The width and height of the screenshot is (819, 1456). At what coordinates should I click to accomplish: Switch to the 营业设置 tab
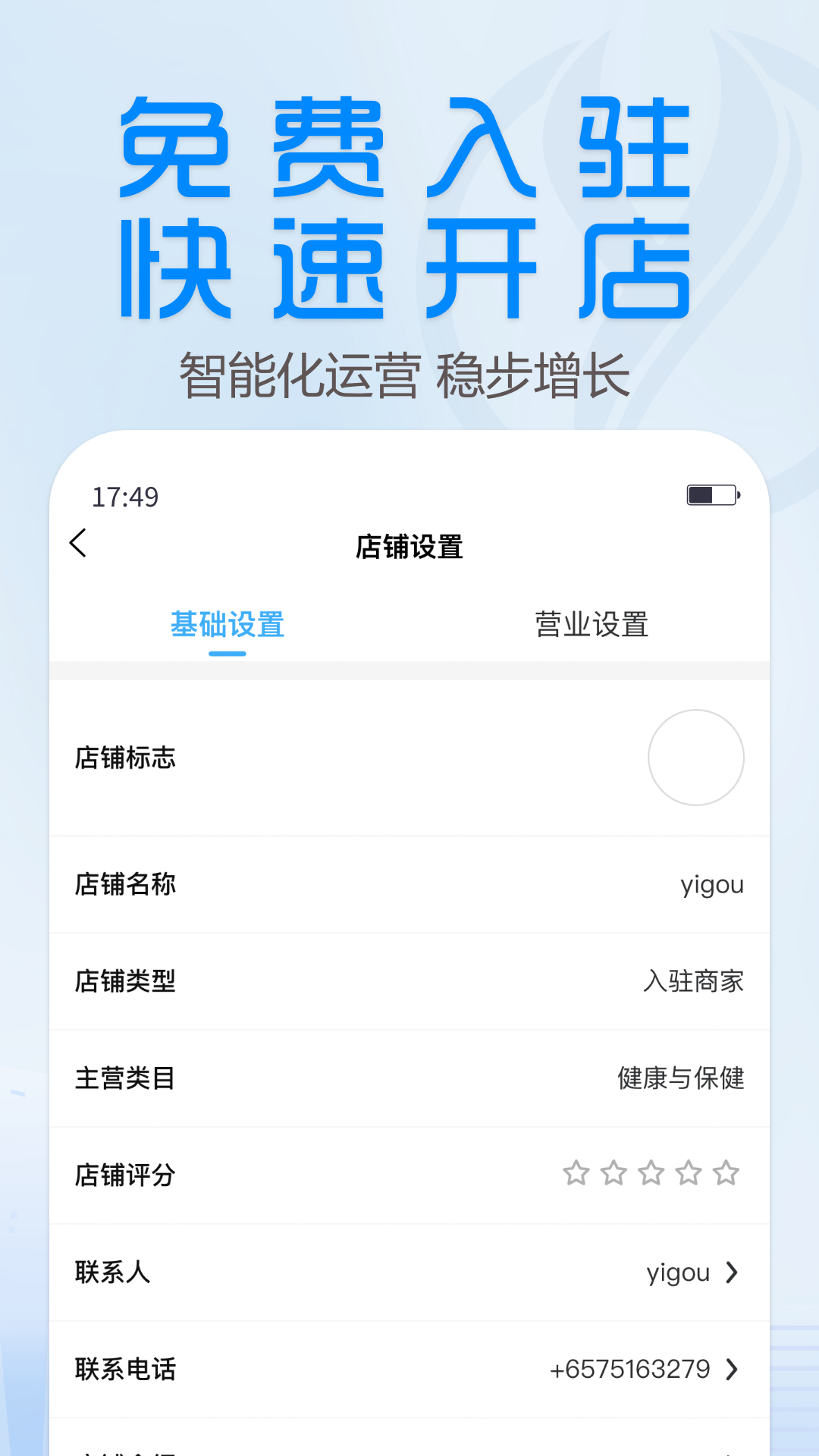point(590,625)
